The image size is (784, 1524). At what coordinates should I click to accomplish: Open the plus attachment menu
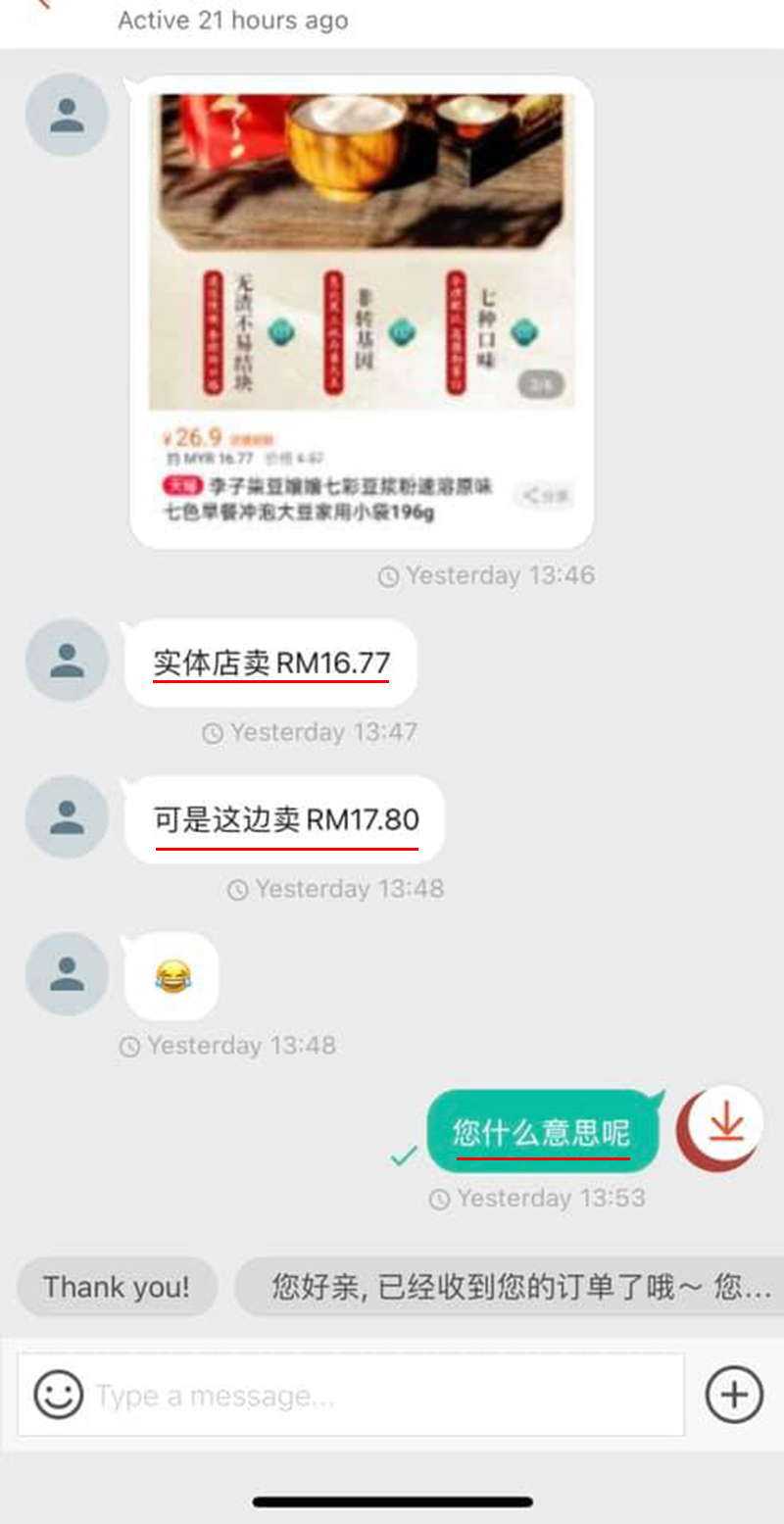[x=734, y=1394]
